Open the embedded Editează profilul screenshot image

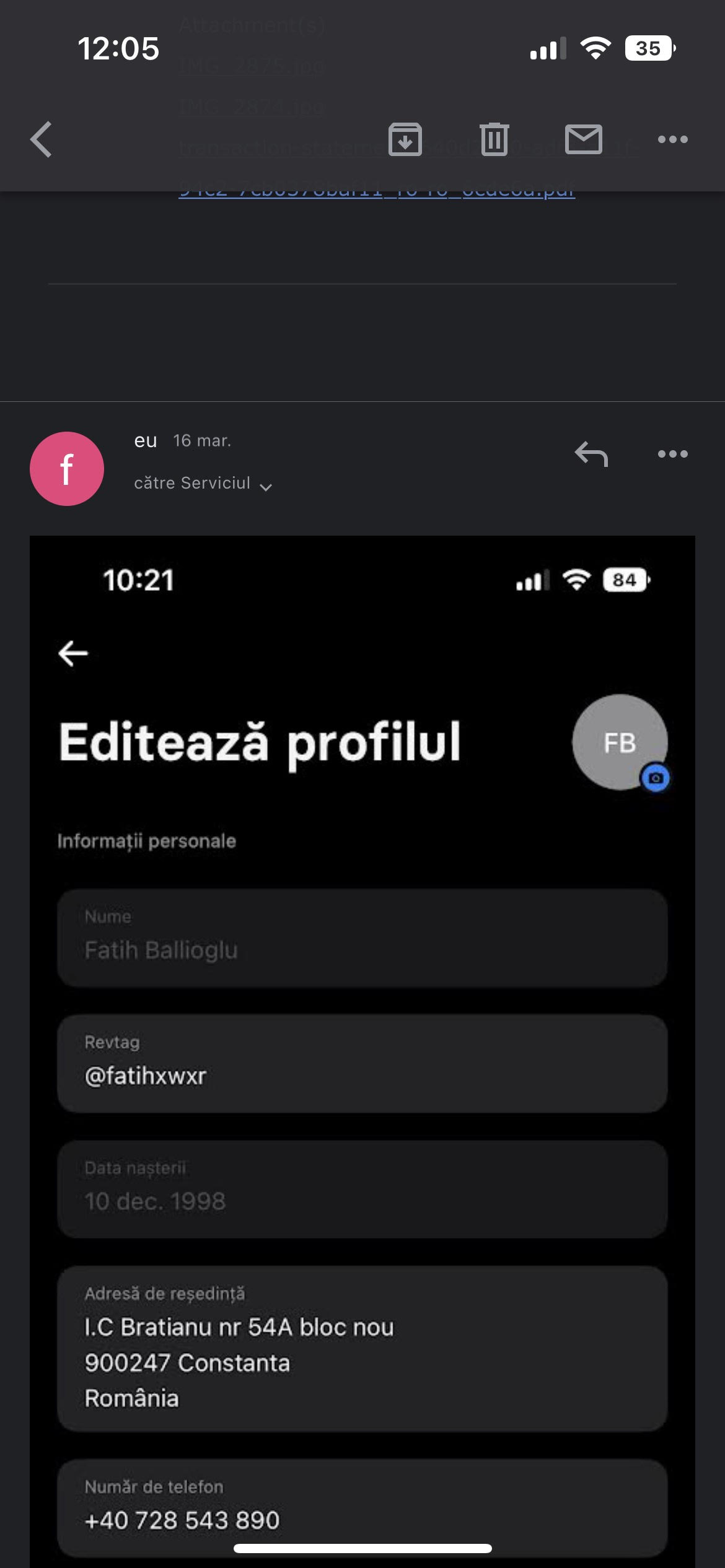pyautogui.click(x=362, y=1052)
